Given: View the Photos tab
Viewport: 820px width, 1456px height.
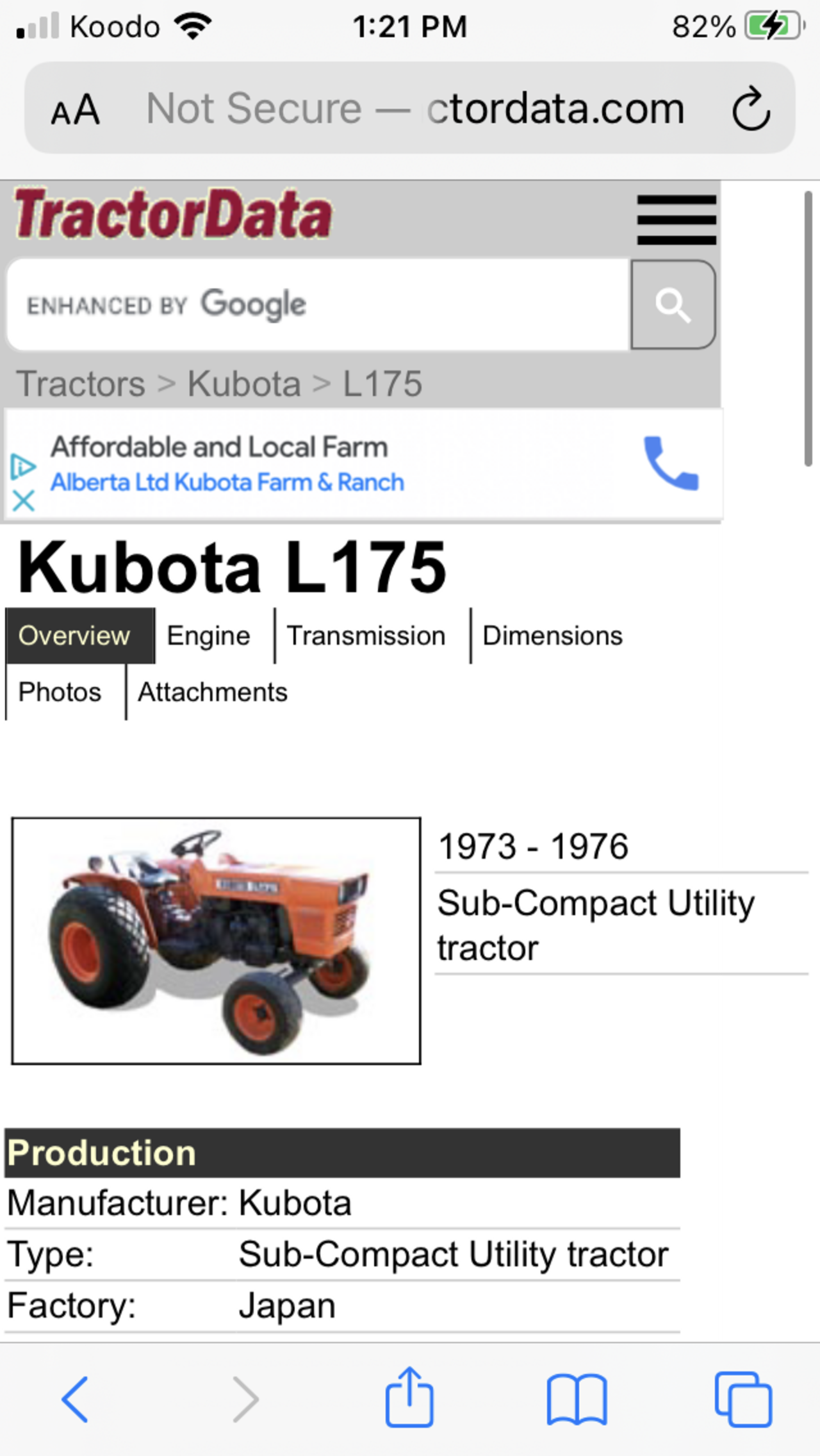Looking at the screenshot, I should click(60, 692).
